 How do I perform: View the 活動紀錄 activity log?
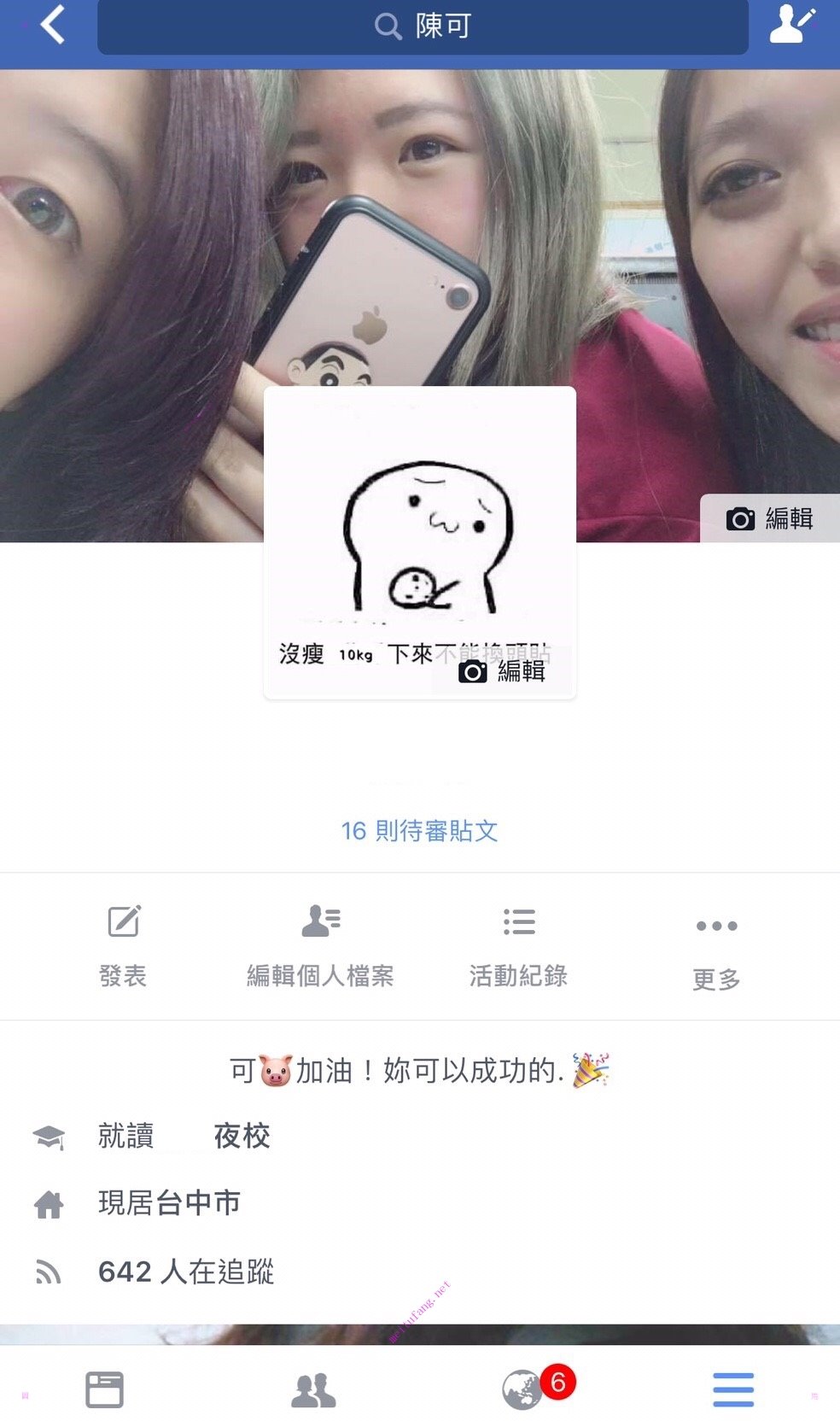[518, 946]
